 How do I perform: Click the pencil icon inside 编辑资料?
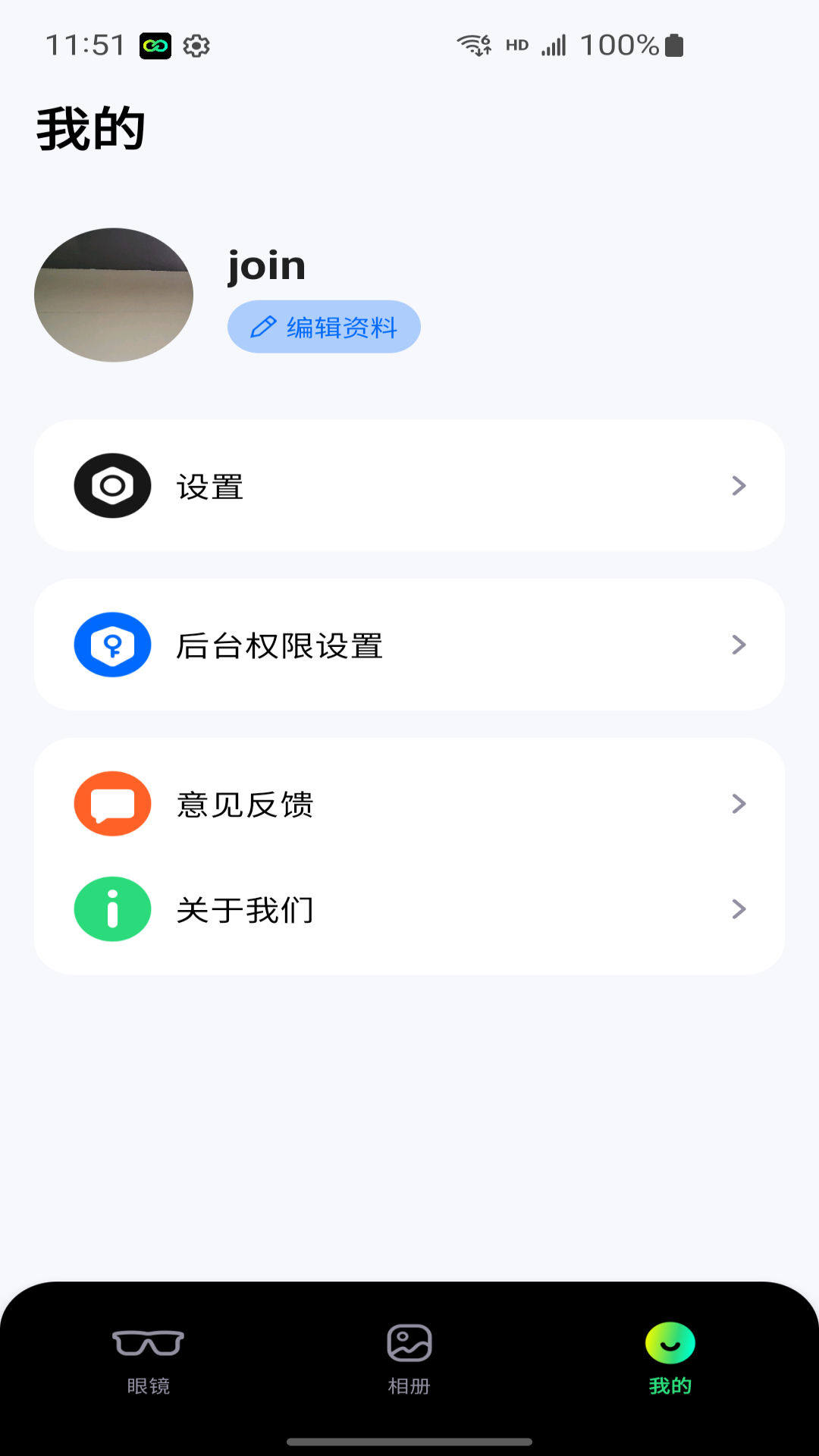262,326
